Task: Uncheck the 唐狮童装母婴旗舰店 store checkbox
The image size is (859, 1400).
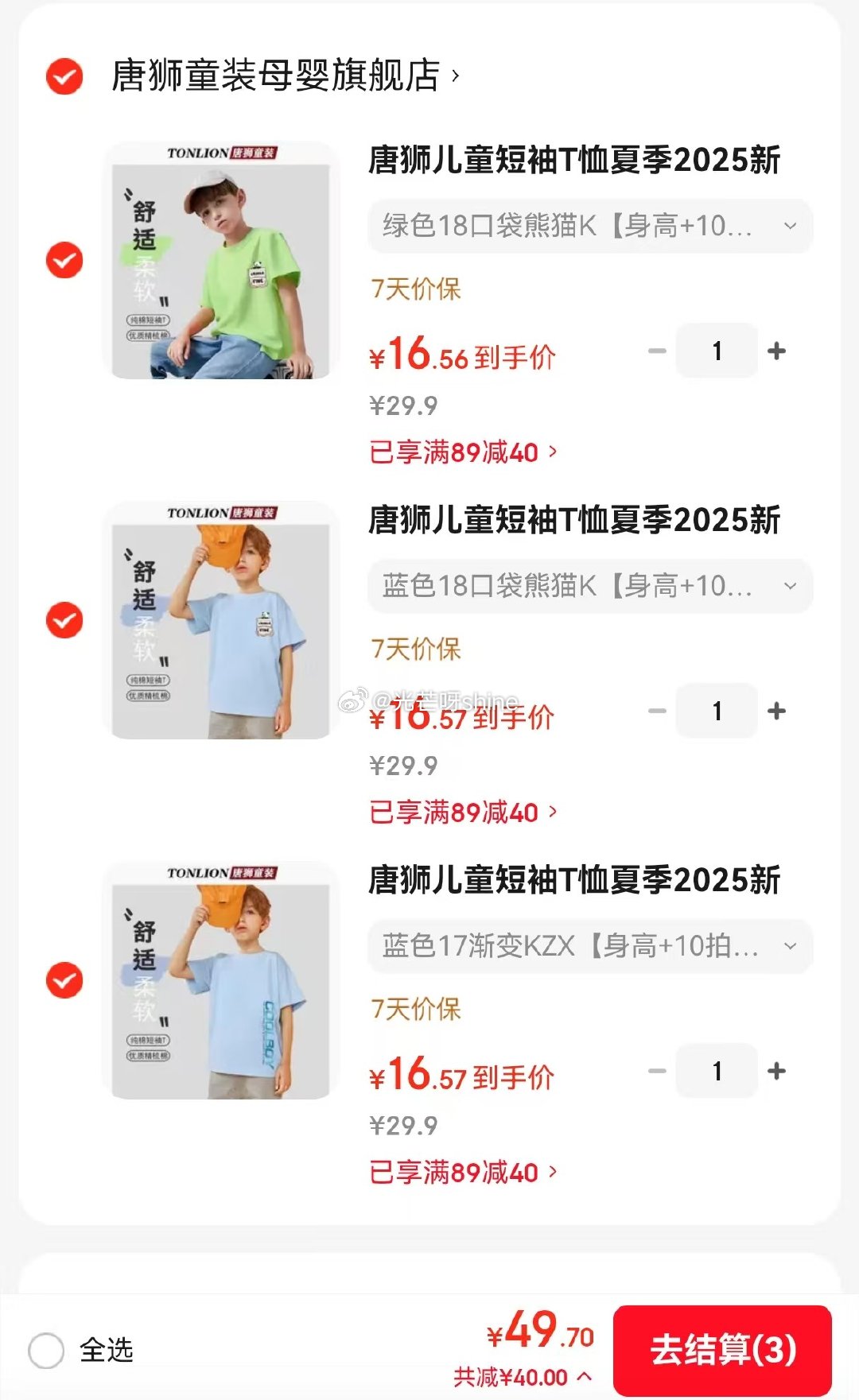Action: (x=64, y=76)
